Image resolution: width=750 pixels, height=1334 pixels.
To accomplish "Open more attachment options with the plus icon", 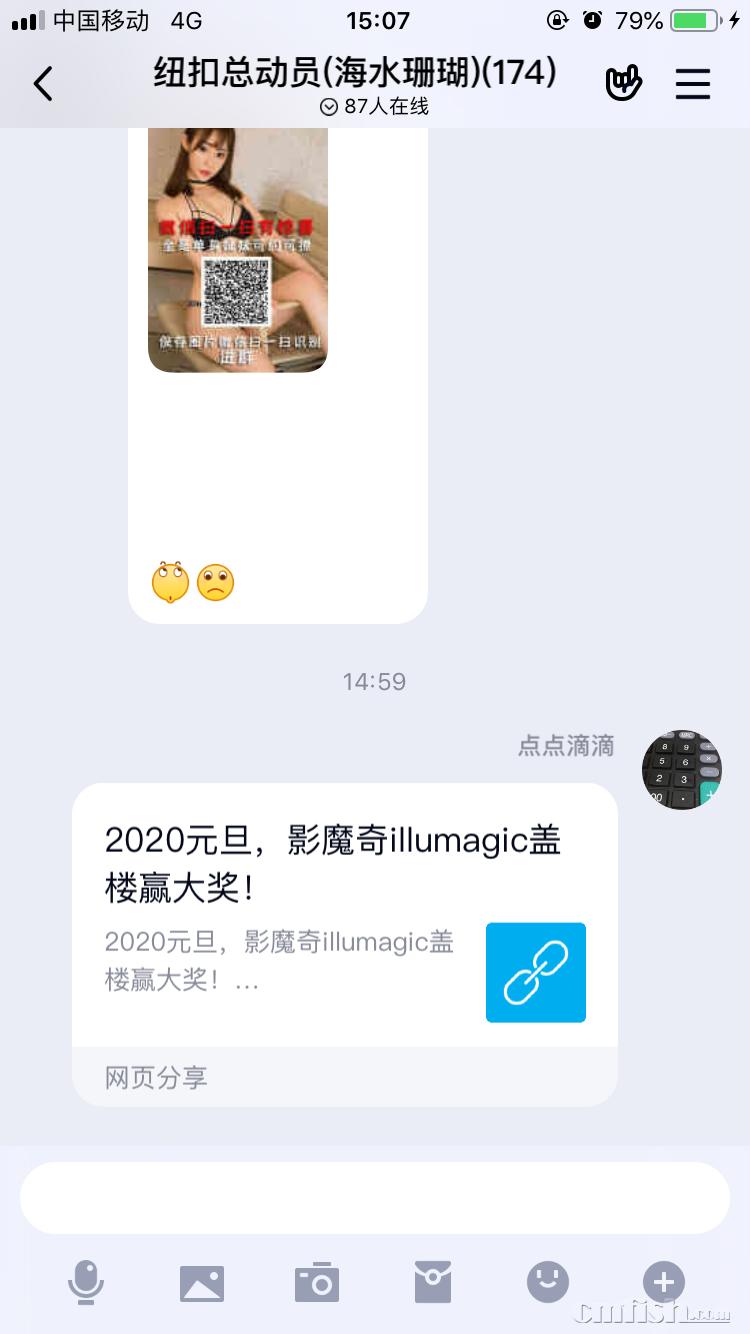I will pos(663,1282).
